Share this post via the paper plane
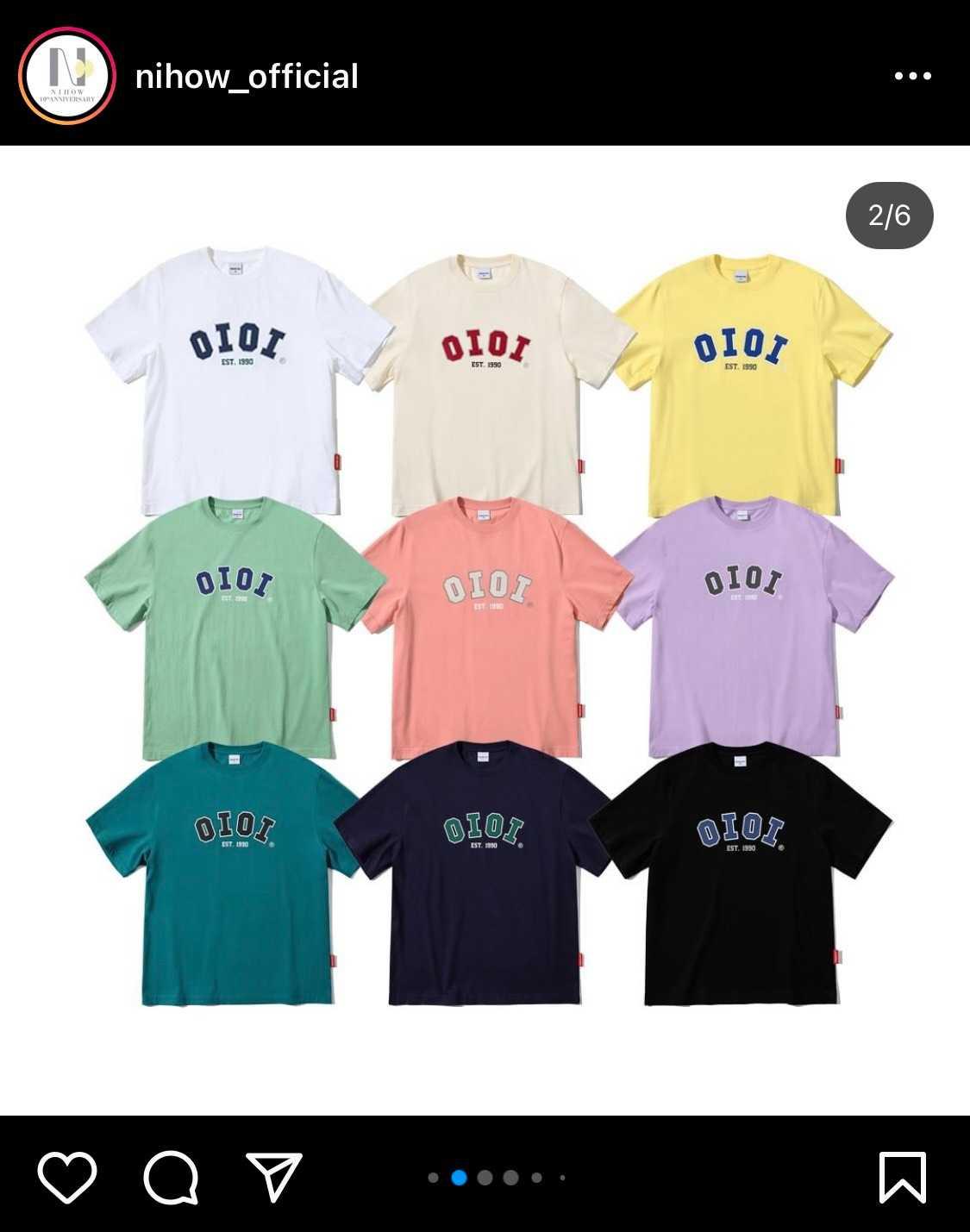This screenshot has height=1232, width=970. [274, 1177]
